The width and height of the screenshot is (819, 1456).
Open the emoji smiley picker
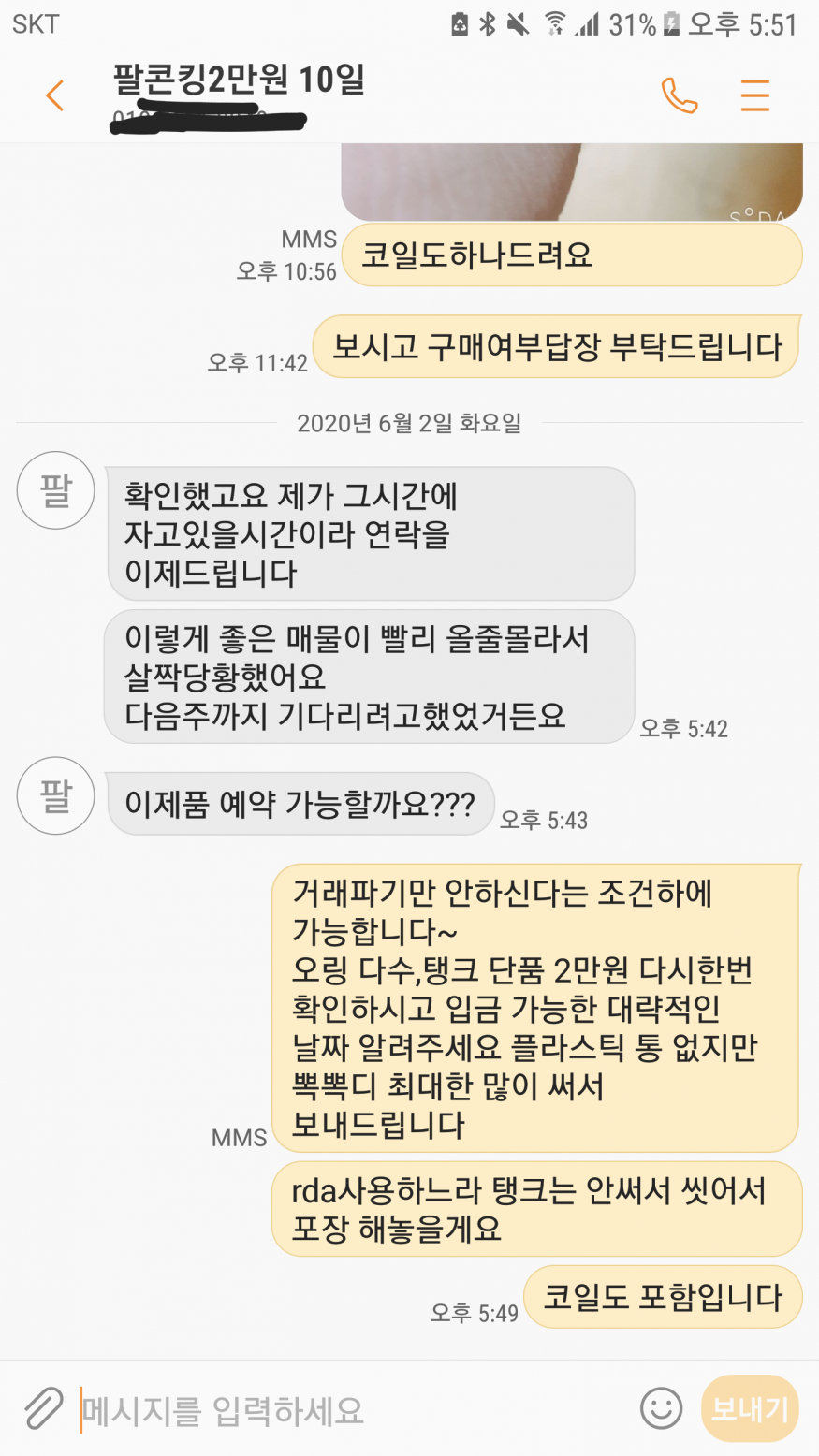click(x=661, y=1408)
